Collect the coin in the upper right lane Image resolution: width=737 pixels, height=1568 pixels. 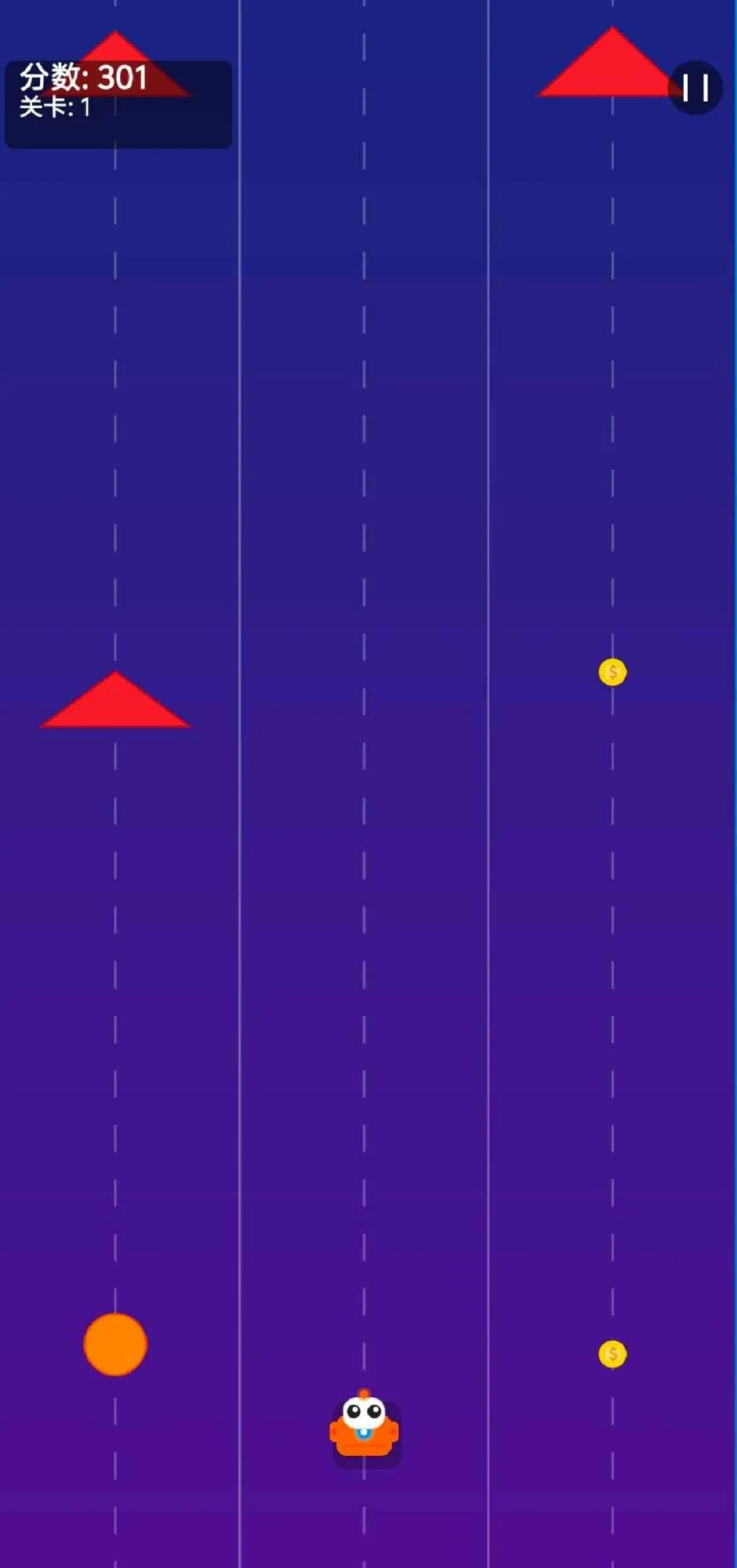(x=612, y=671)
